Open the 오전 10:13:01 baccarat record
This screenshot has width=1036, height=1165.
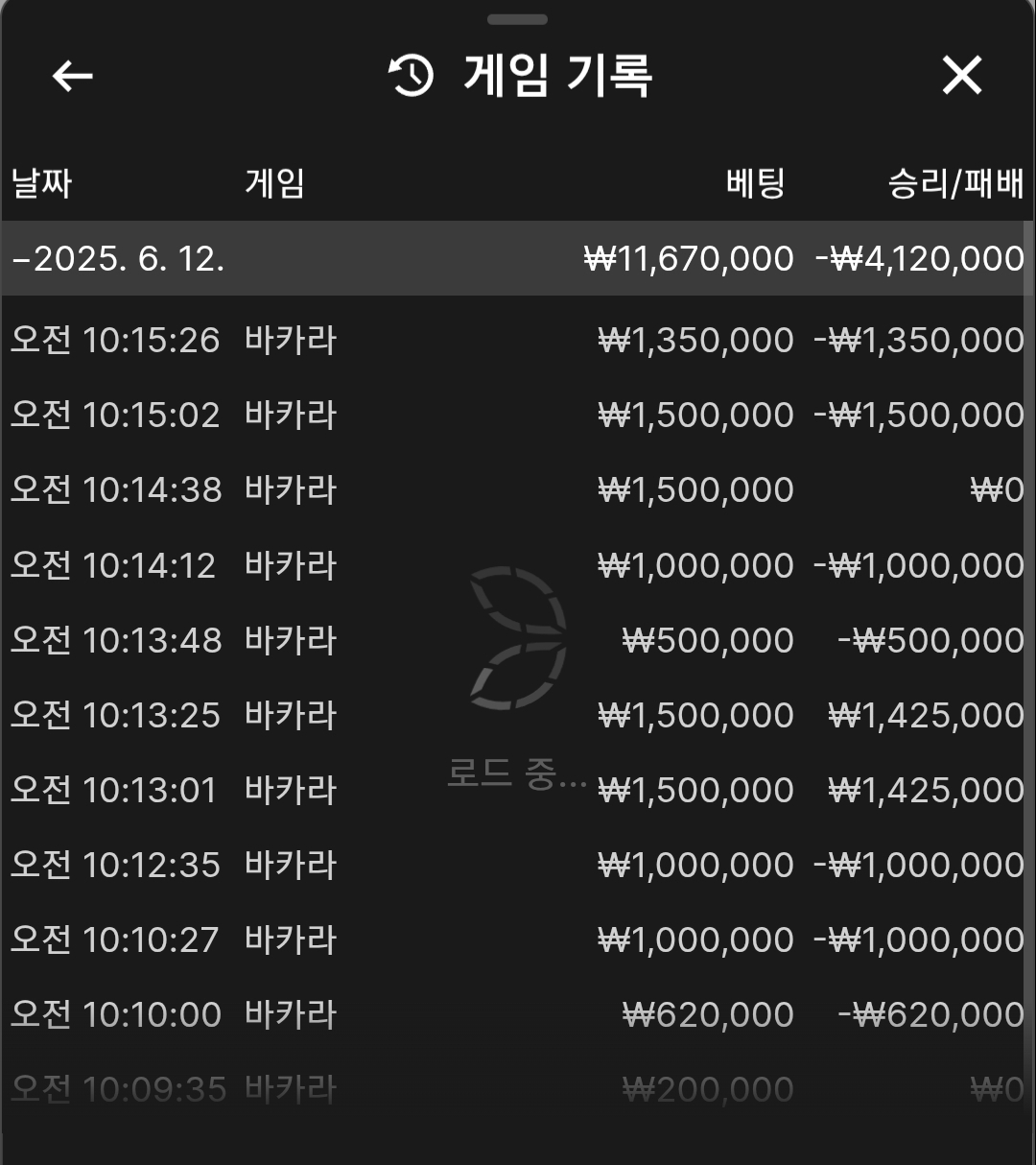point(516,790)
